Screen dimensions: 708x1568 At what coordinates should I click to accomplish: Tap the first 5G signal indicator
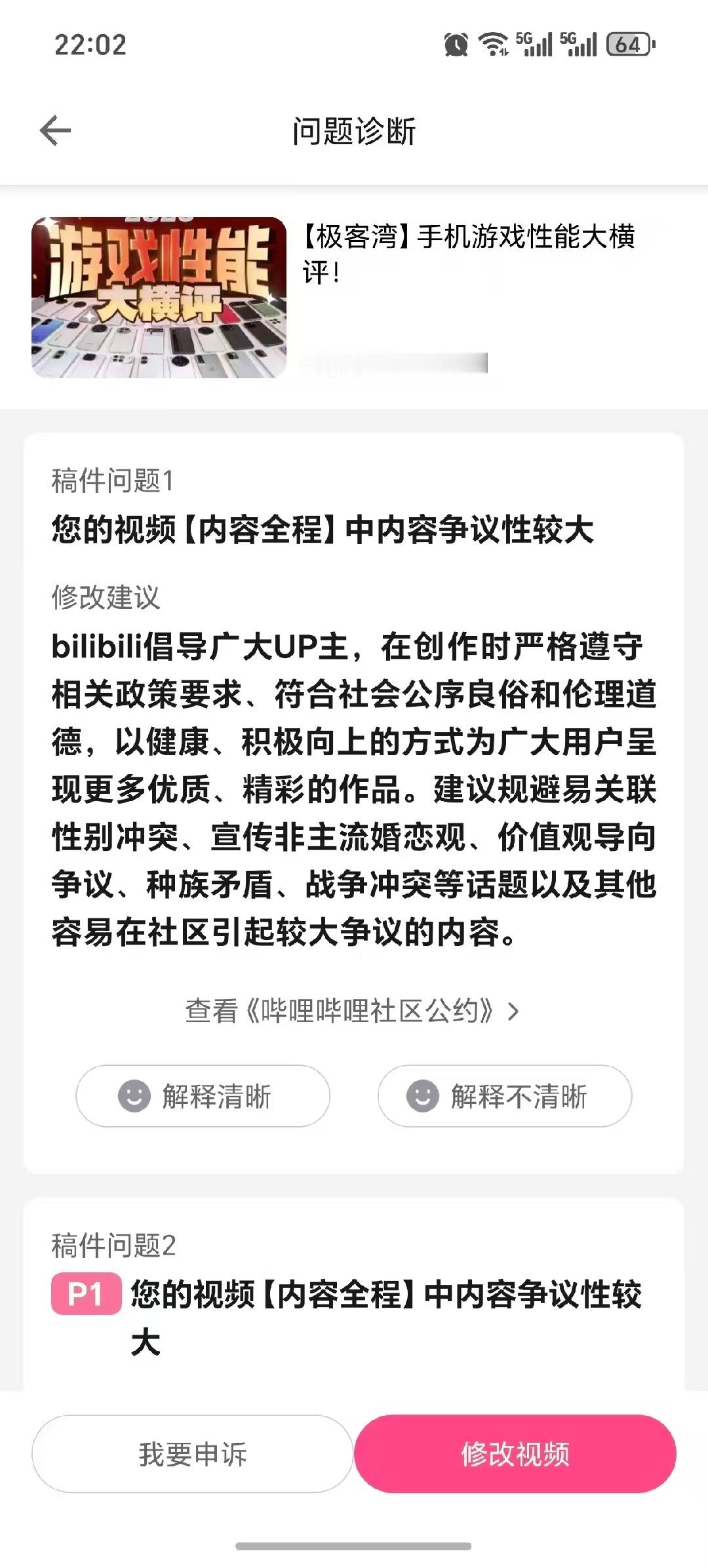point(534,45)
